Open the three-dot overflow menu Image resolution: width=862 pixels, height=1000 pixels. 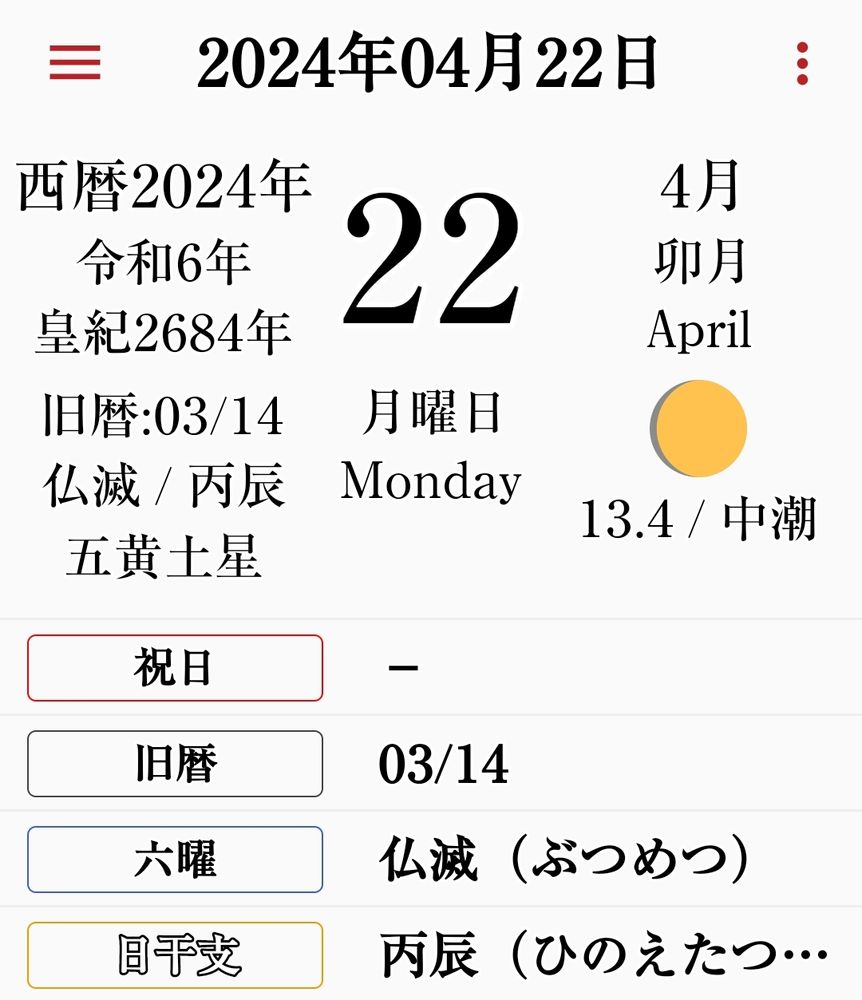click(802, 64)
